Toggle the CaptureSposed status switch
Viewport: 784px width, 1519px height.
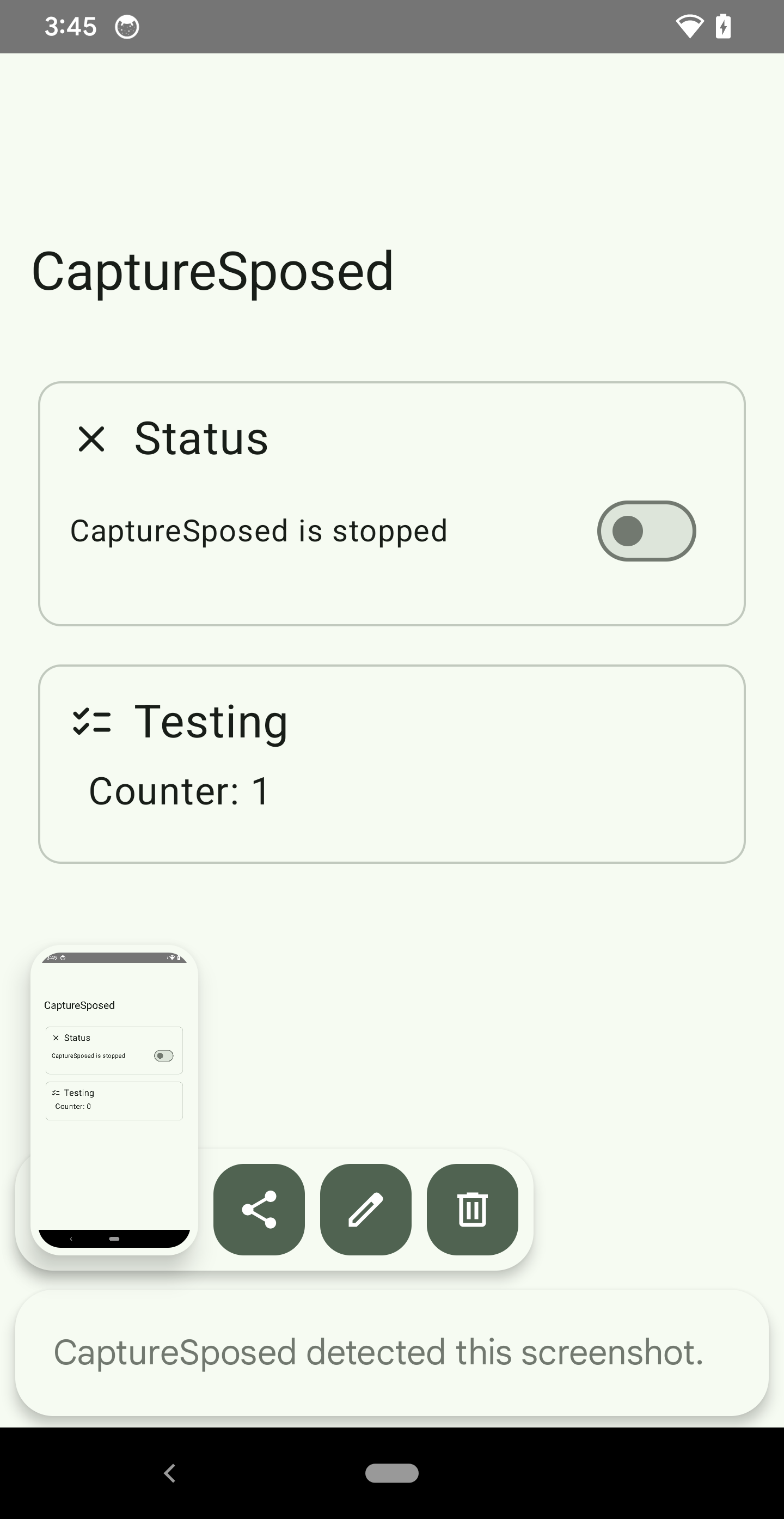tap(646, 530)
